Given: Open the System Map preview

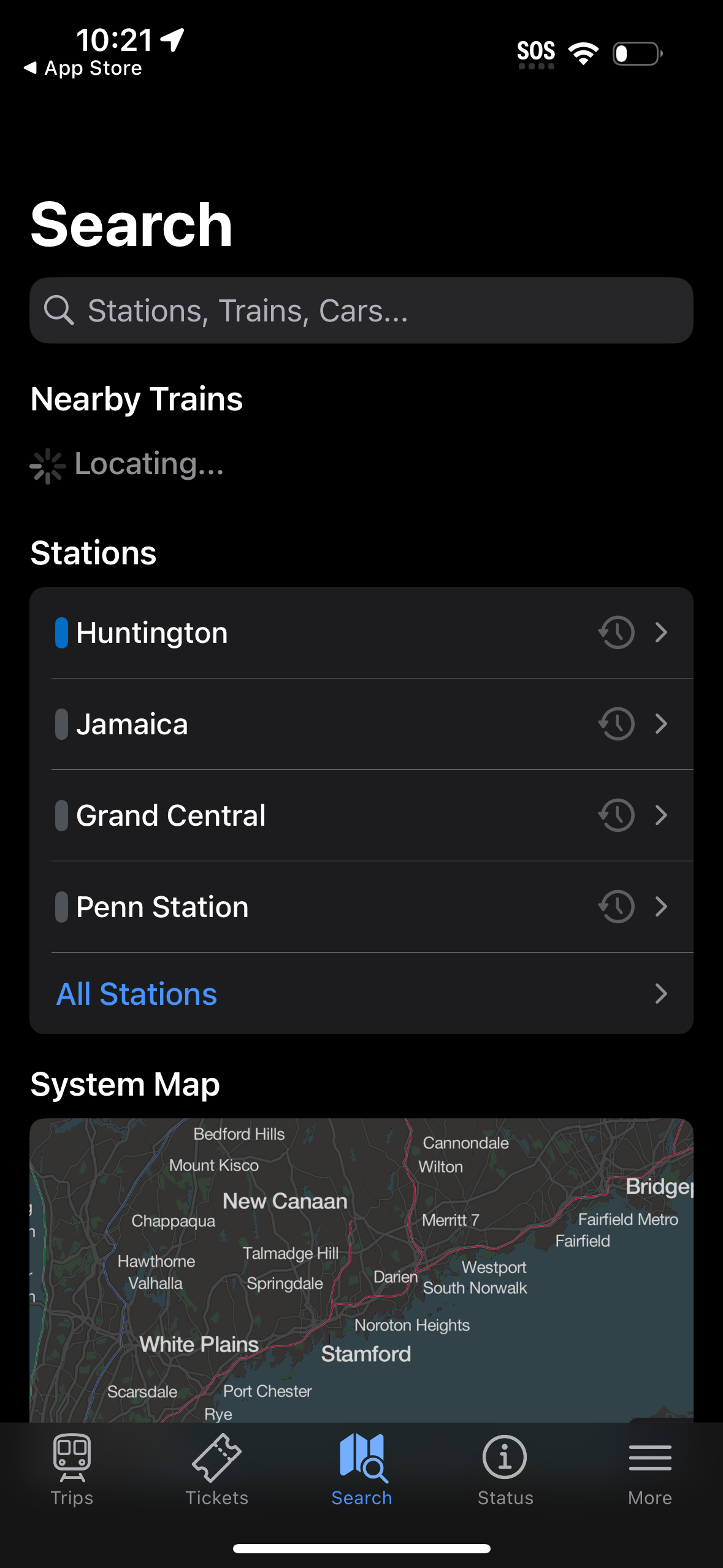Looking at the screenshot, I should (361, 1276).
